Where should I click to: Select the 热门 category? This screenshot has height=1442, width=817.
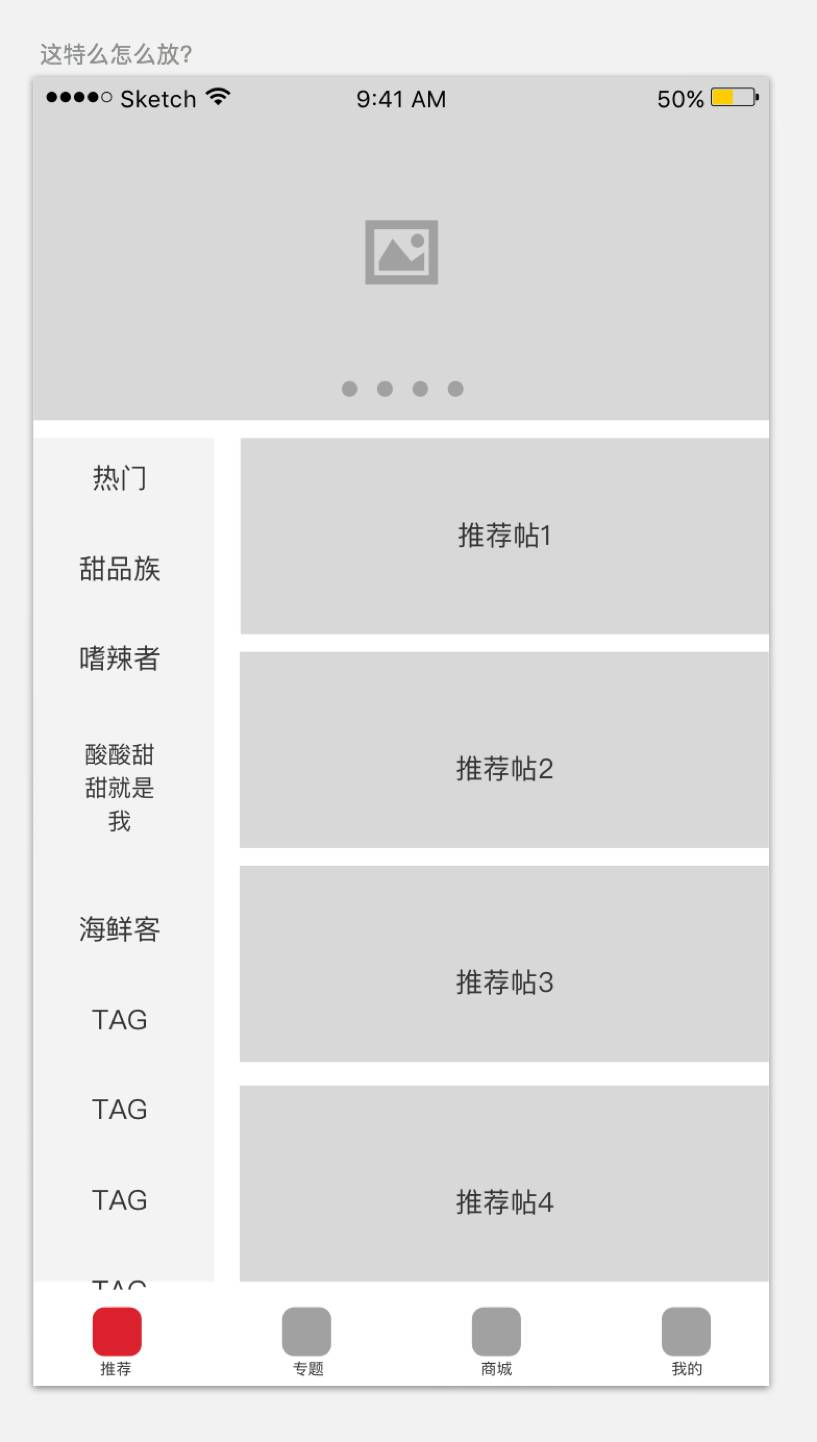pos(119,479)
